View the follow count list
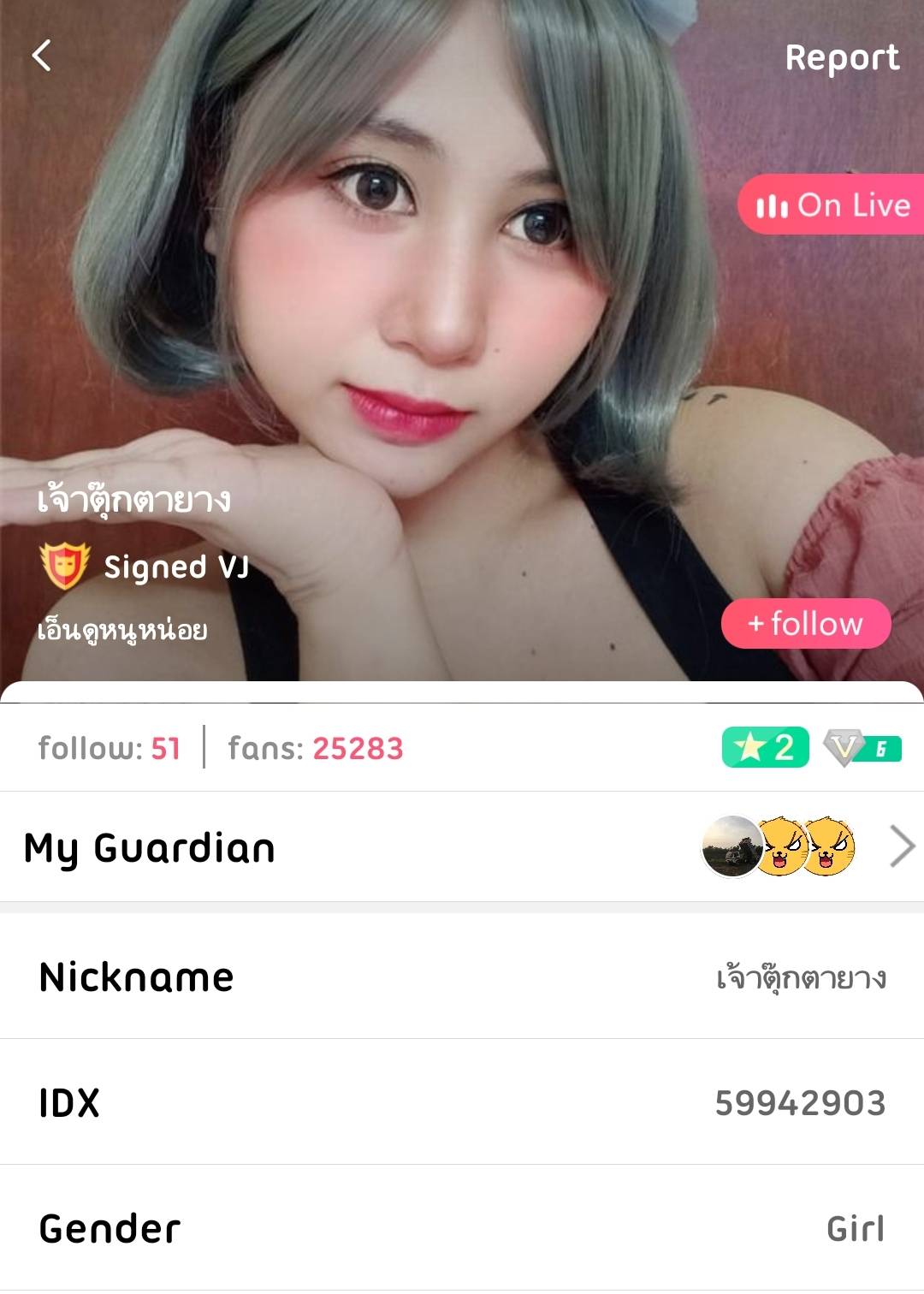Image resolution: width=924 pixels, height=1294 pixels. click(110, 749)
